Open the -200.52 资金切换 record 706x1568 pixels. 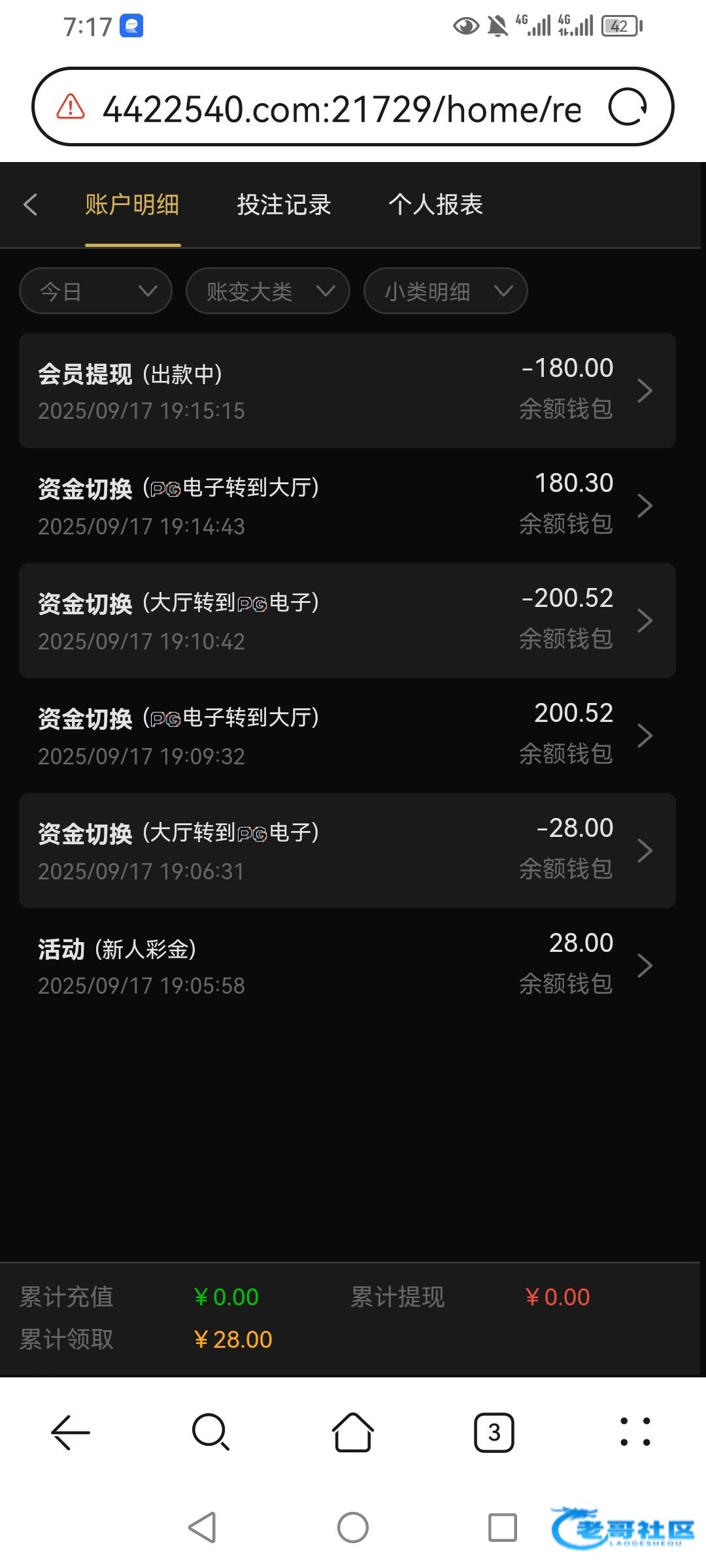coord(347,621)
